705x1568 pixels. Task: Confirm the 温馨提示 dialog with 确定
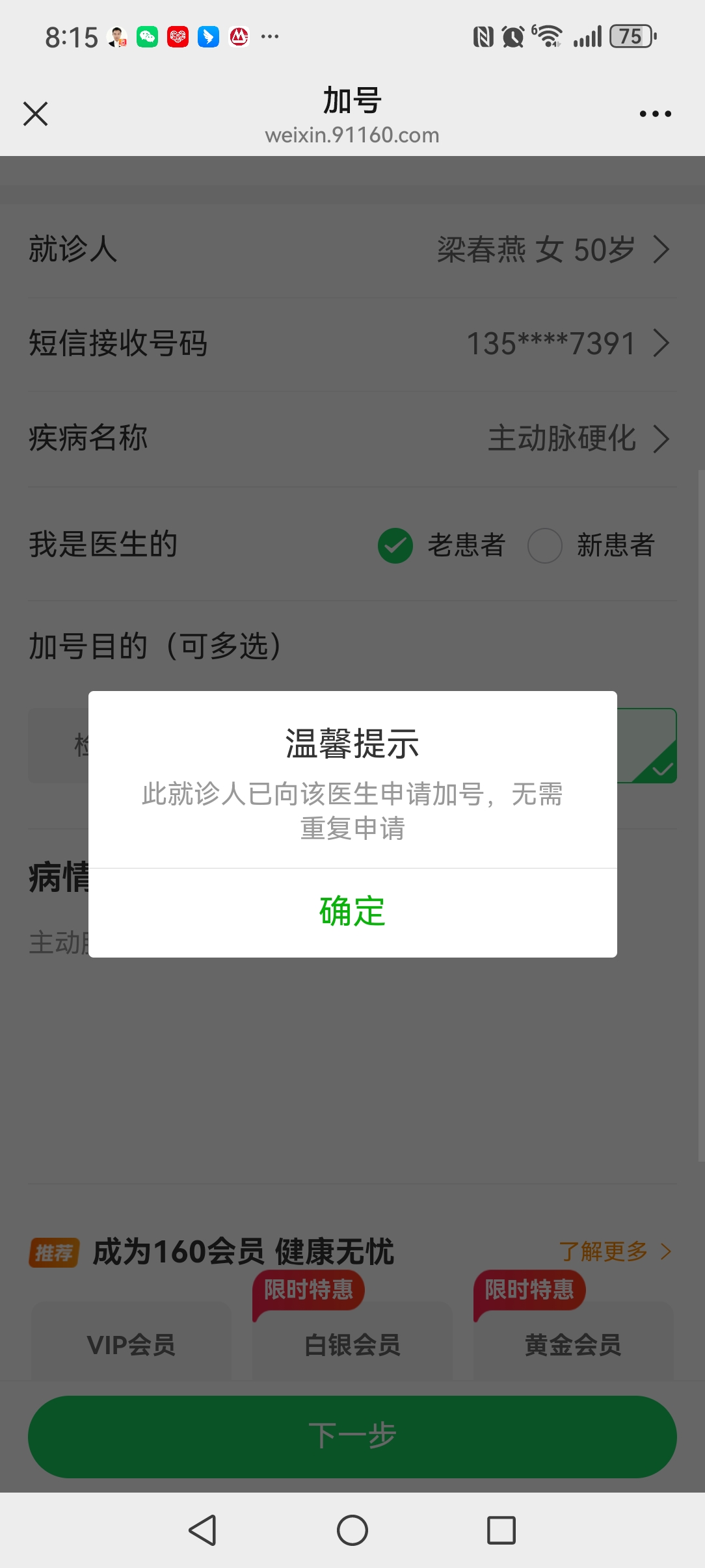click(352, 911)
